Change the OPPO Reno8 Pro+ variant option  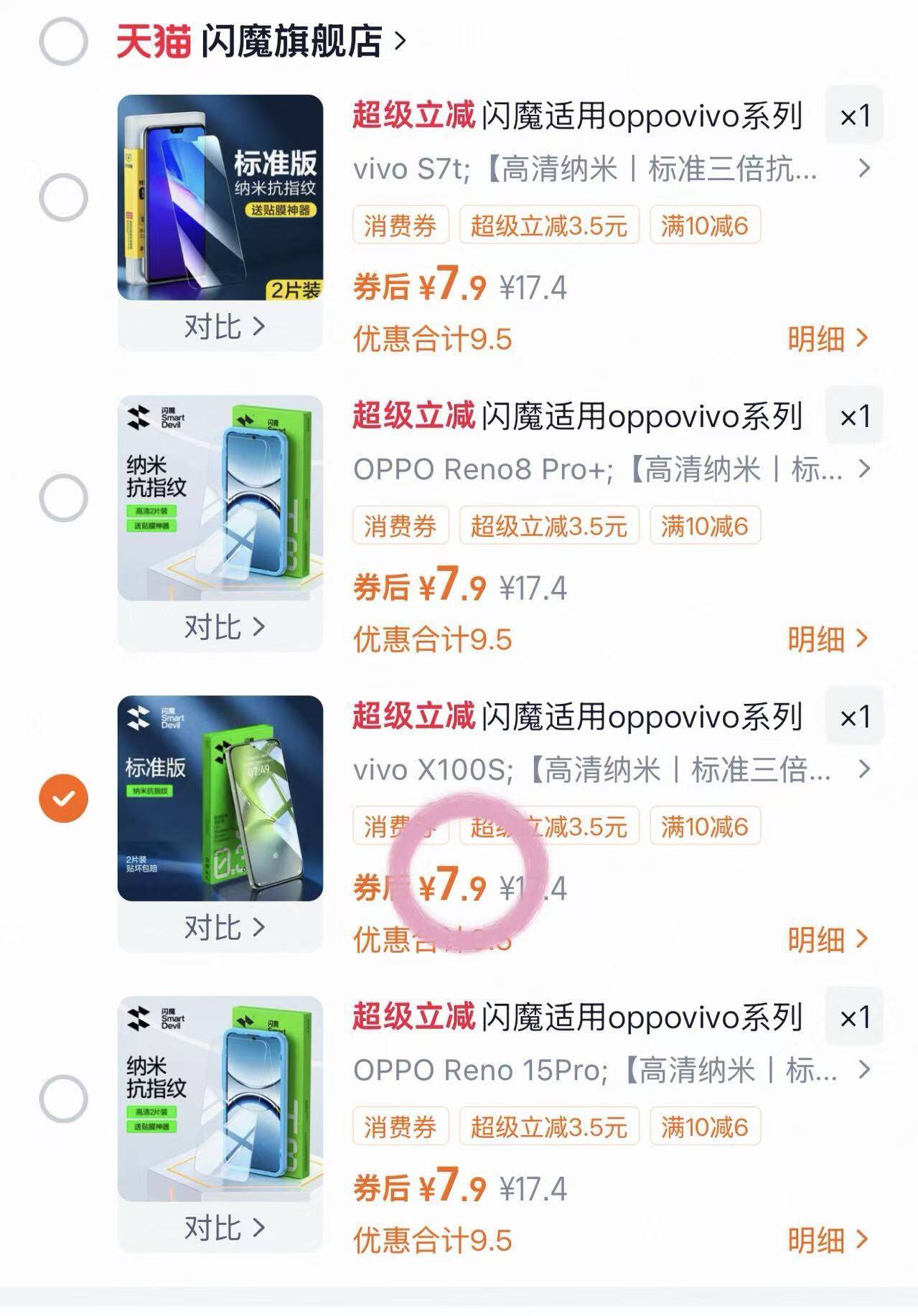click(x=610, y=470)
